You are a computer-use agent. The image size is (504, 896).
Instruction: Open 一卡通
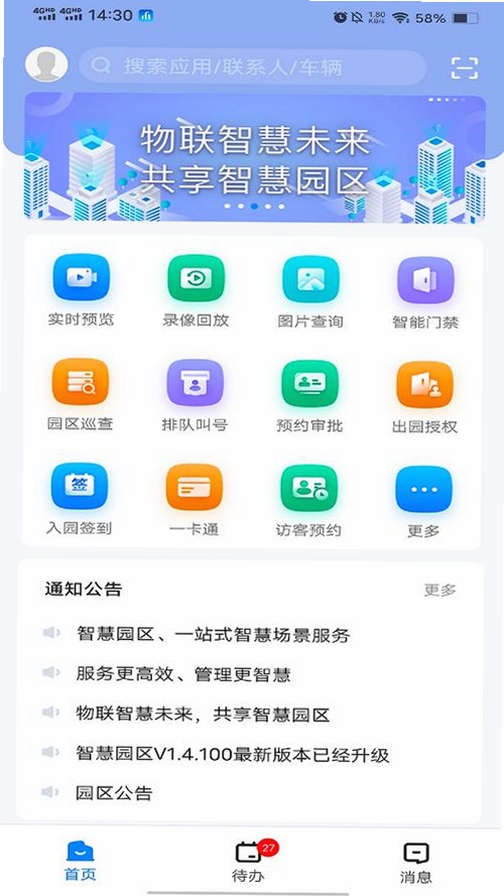point(194,501)
